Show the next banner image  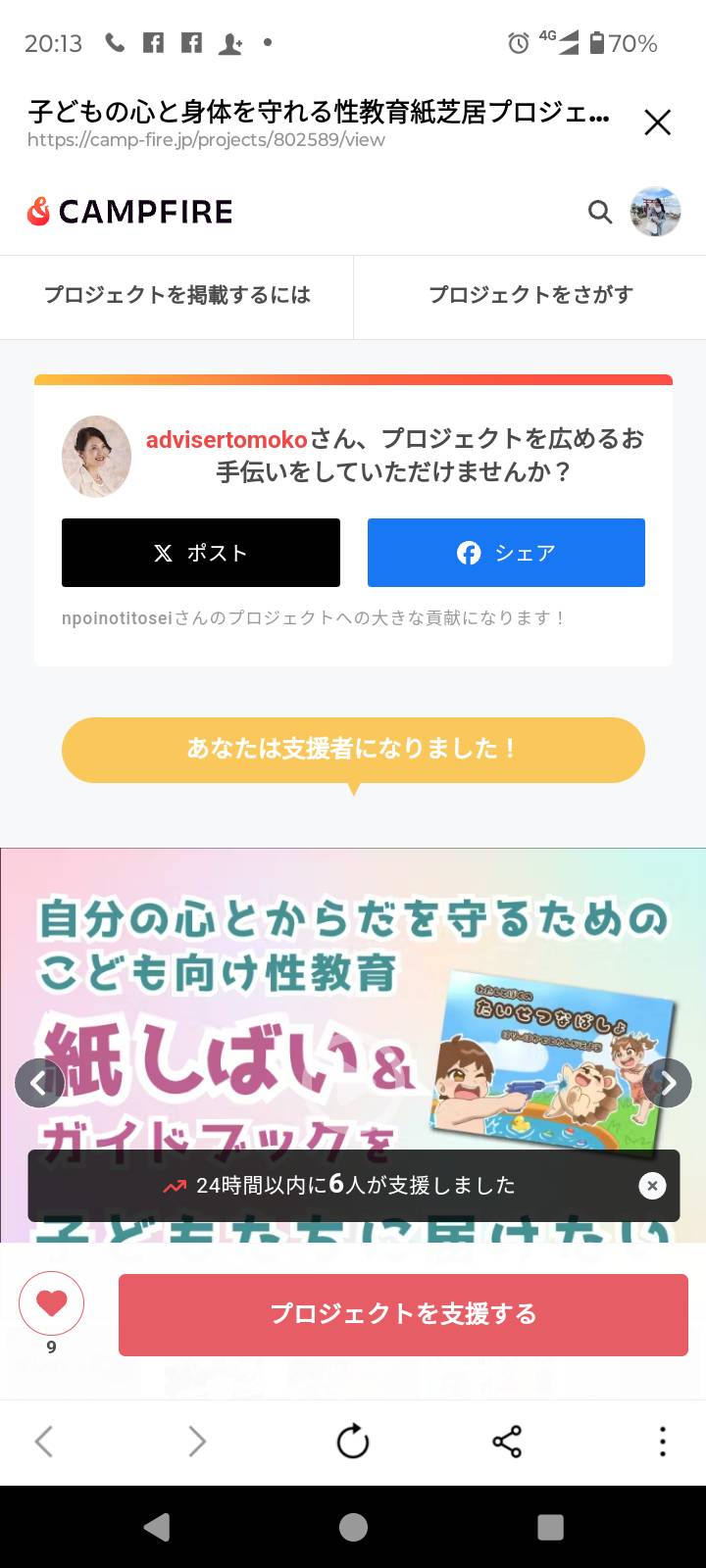(x=668, y=1083)
